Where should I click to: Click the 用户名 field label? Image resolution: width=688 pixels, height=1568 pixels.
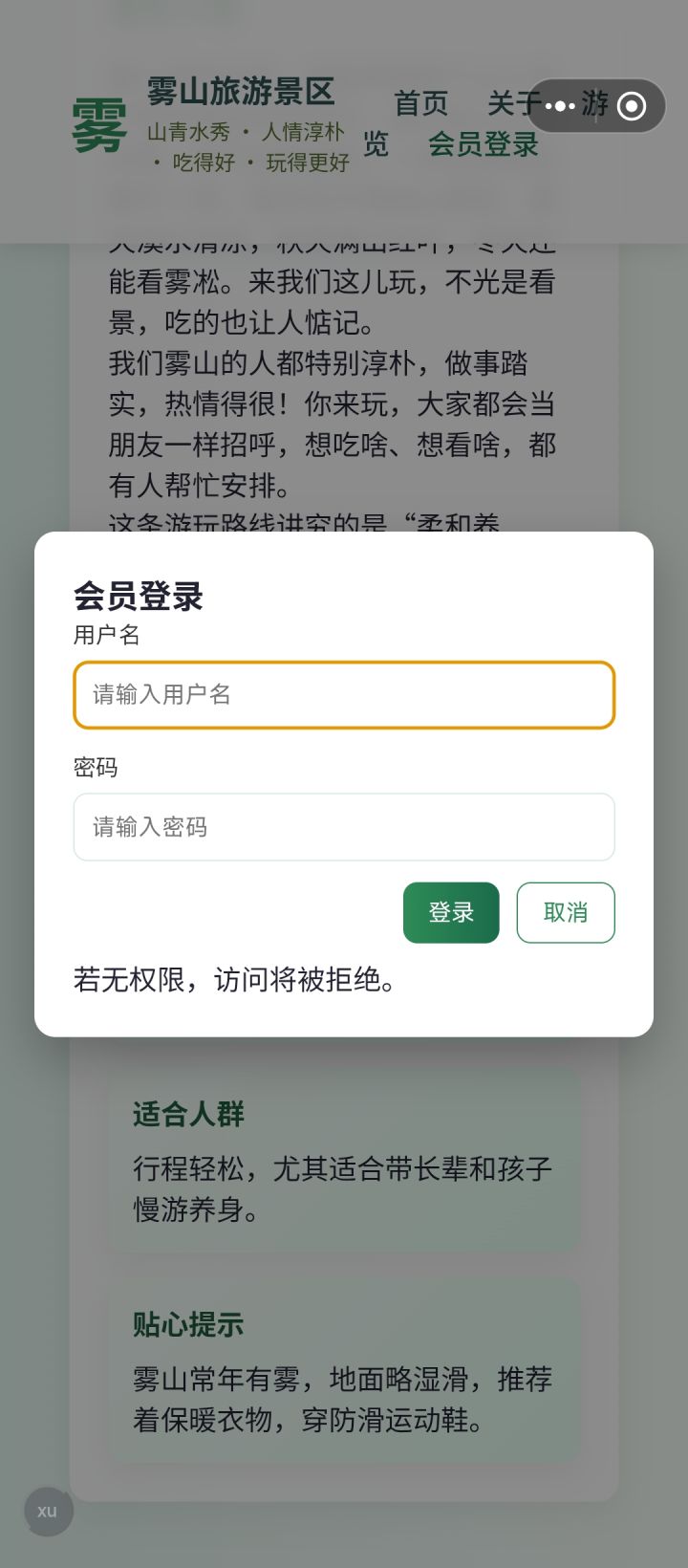(x=105, y=636)
